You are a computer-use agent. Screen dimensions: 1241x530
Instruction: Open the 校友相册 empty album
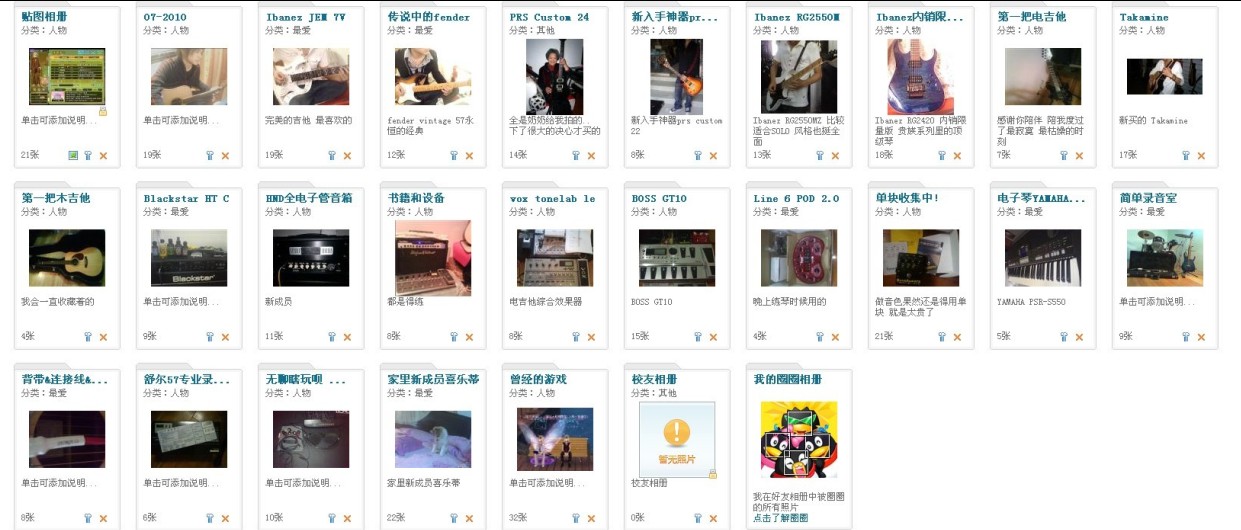tap(677, 438)
